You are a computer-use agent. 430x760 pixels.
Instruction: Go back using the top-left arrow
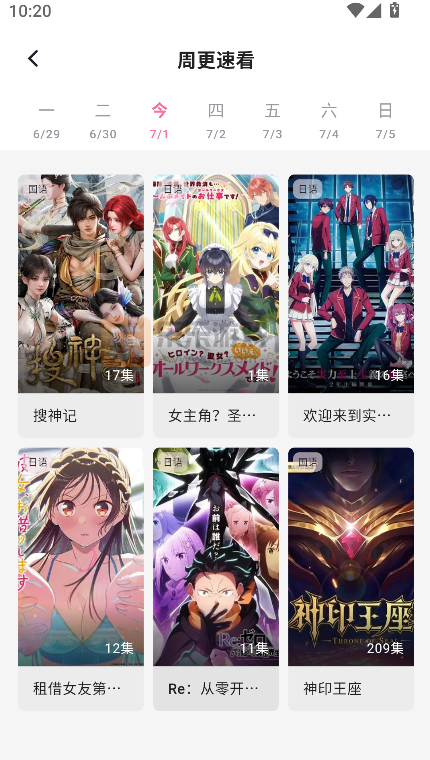33,59
